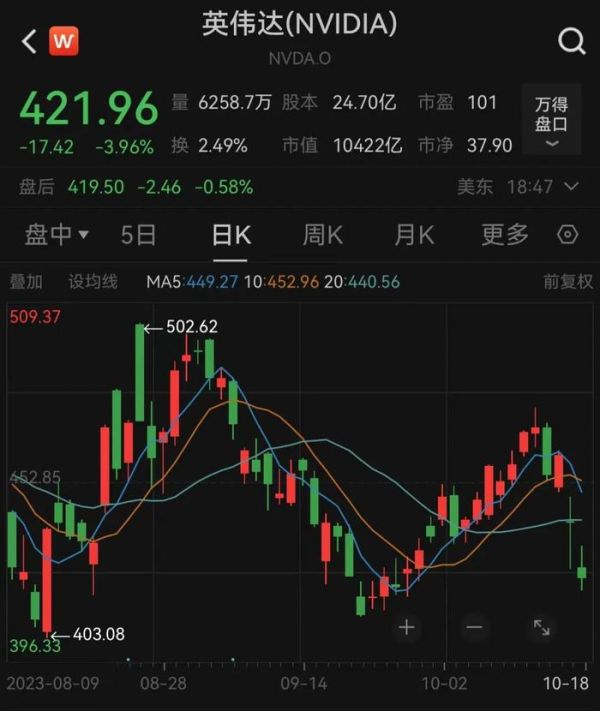
Task: Change the 前复权 adjustment mode
Action: [567, 282]
